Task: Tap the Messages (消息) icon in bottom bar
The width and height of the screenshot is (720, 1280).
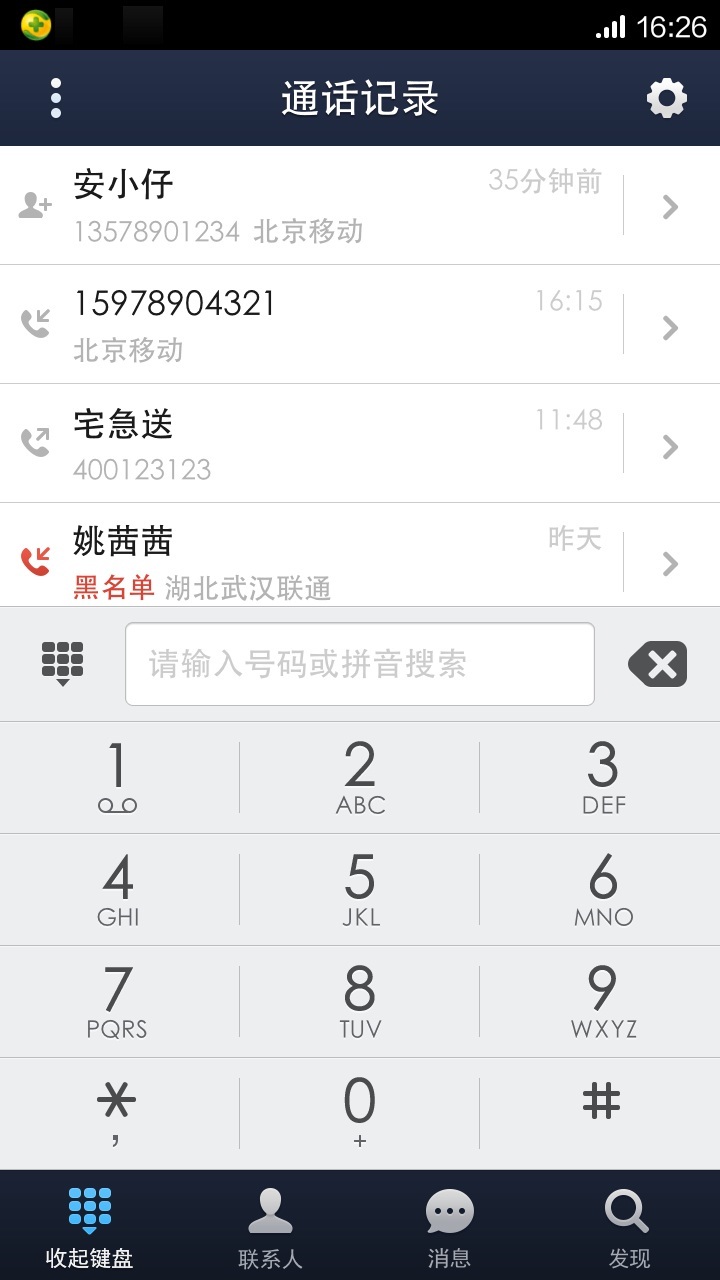Action: [x=450, y=1210]
